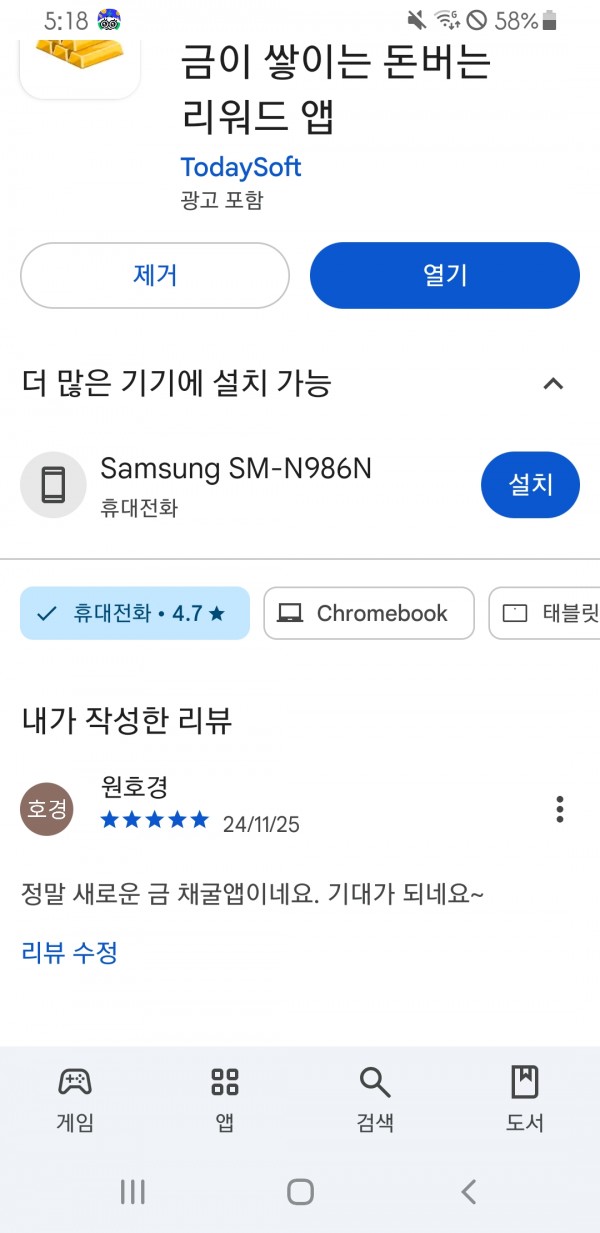Tap the 제거 uninstall button
Image resolution: width=600 pixels, height=1233 pixels.
[155, 275]
